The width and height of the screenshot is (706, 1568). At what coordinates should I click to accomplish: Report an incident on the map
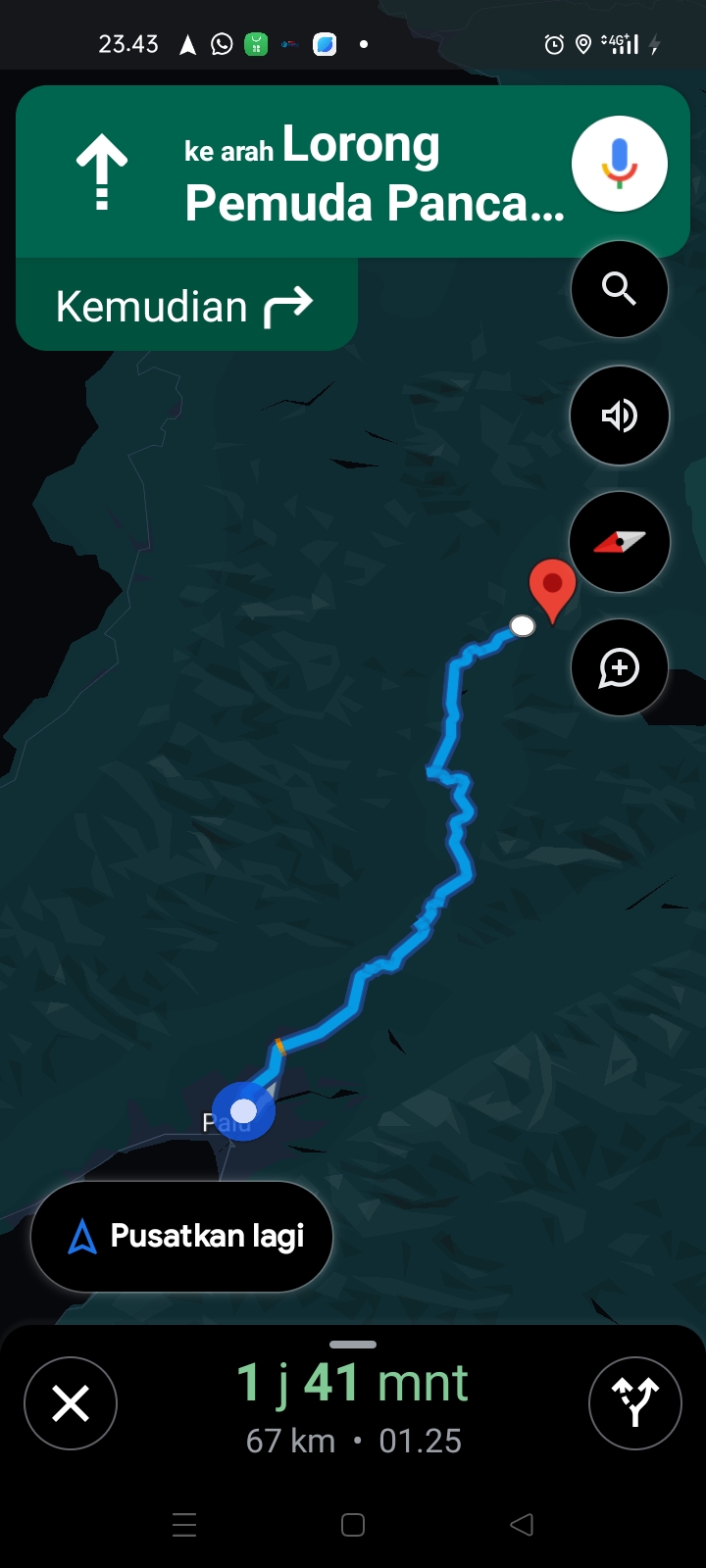pos(620,667)
